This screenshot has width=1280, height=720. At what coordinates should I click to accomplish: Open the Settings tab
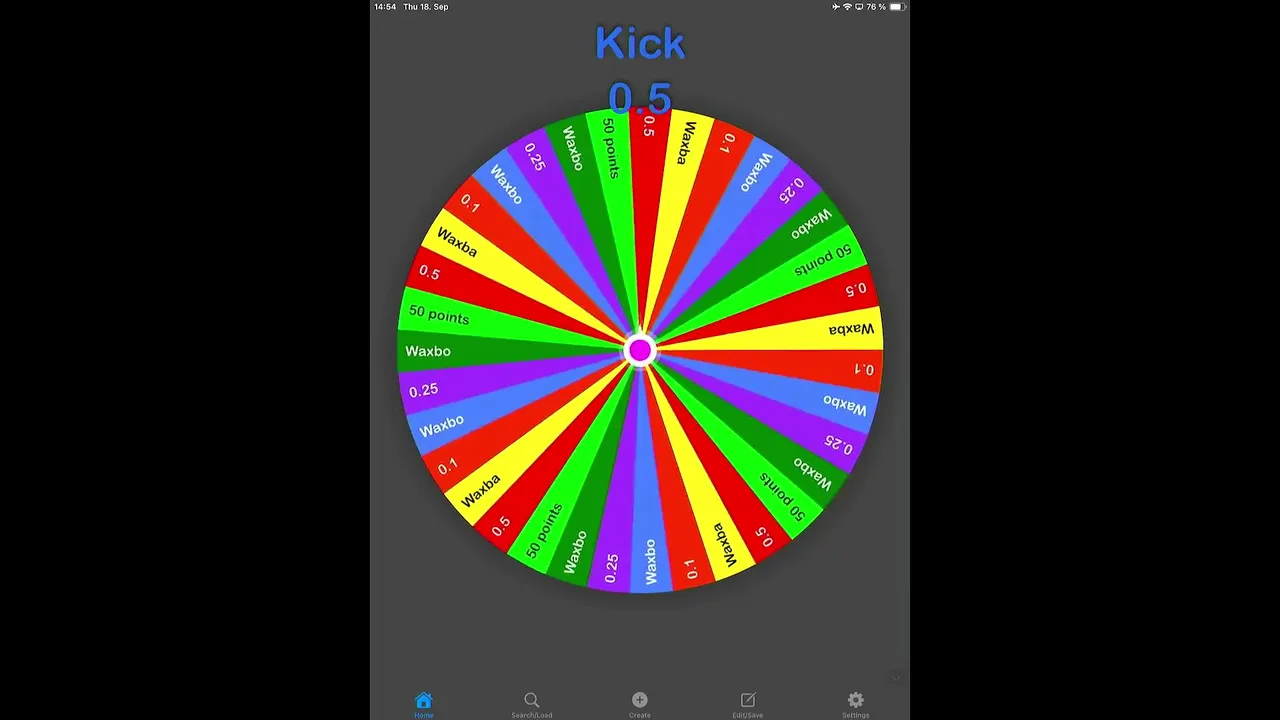[855, 703]
